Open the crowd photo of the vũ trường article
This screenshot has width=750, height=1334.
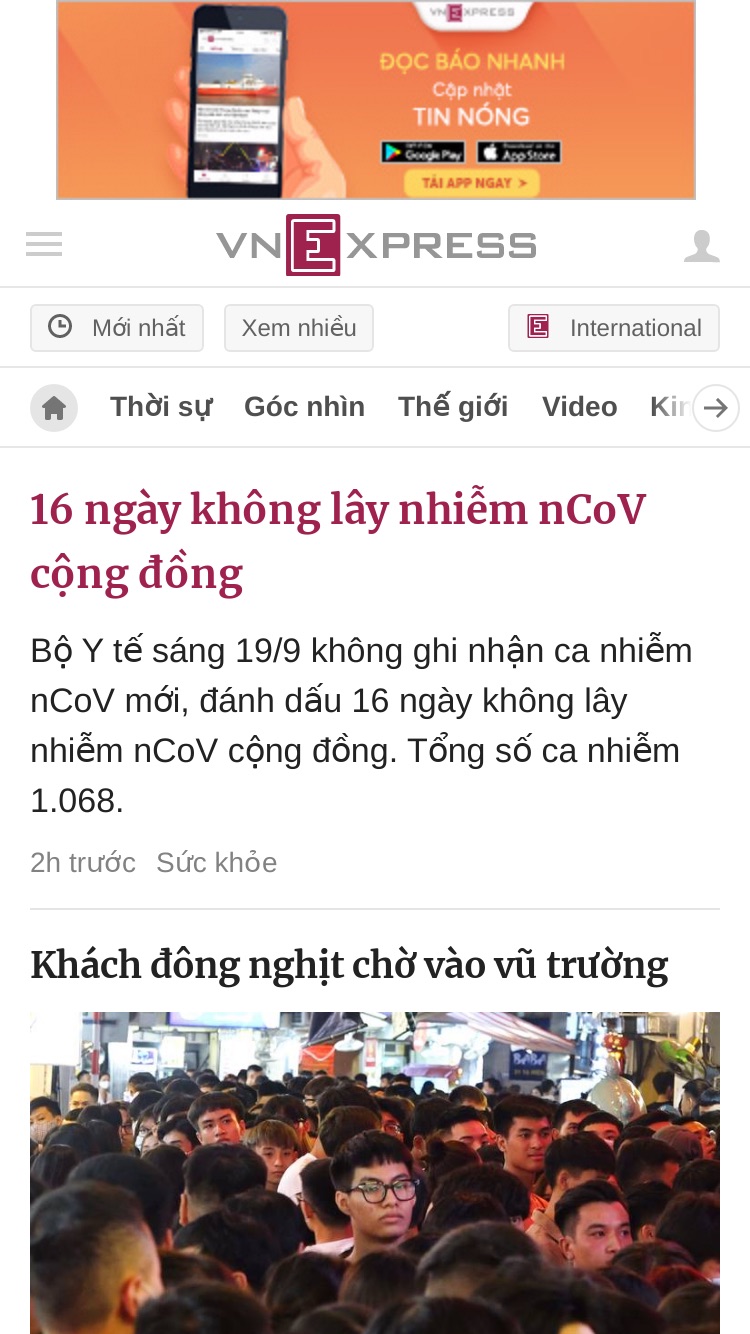(x=375, y=1173)
